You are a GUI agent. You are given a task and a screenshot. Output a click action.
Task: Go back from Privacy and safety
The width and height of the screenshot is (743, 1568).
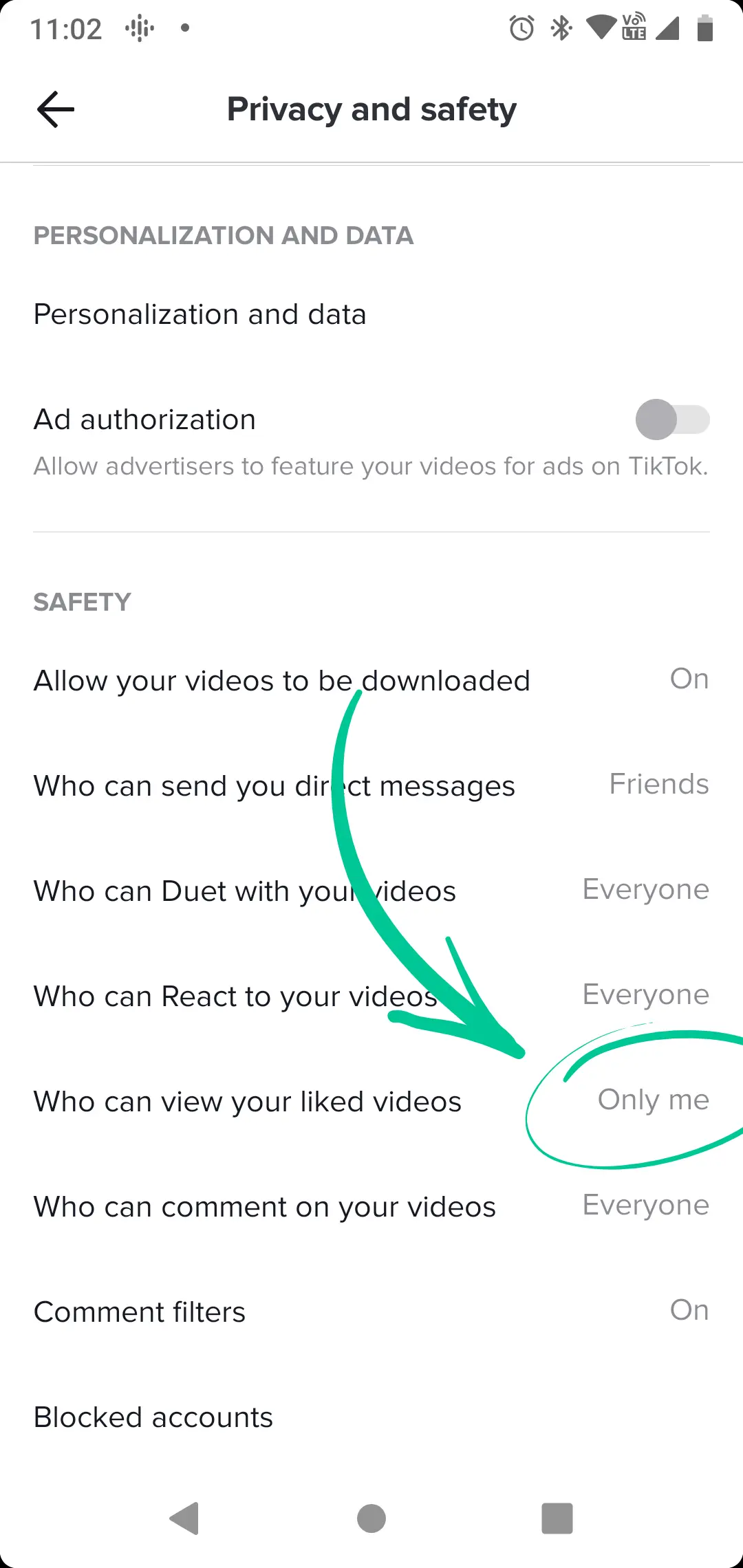point(55,109)
